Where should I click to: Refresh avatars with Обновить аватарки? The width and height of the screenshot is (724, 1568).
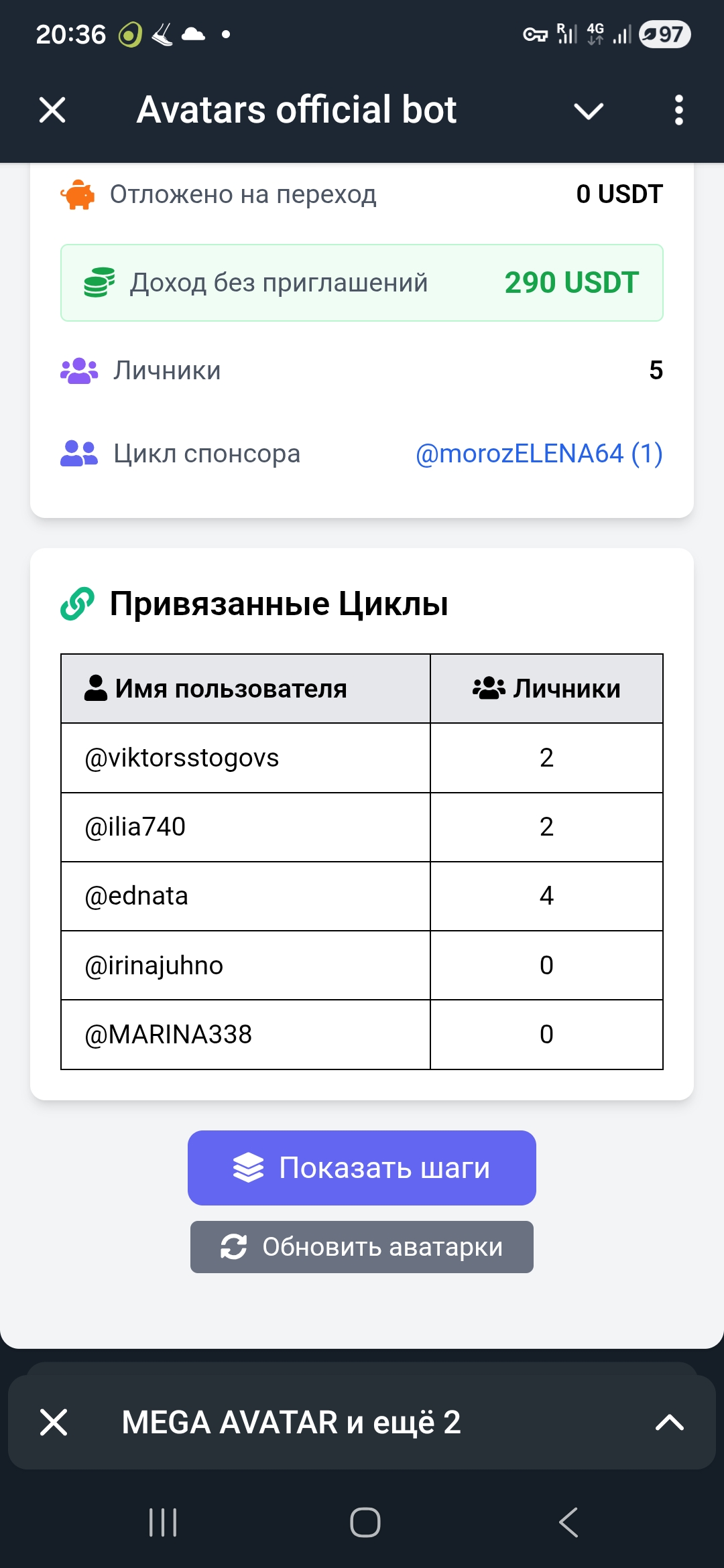pos(362,1247)
